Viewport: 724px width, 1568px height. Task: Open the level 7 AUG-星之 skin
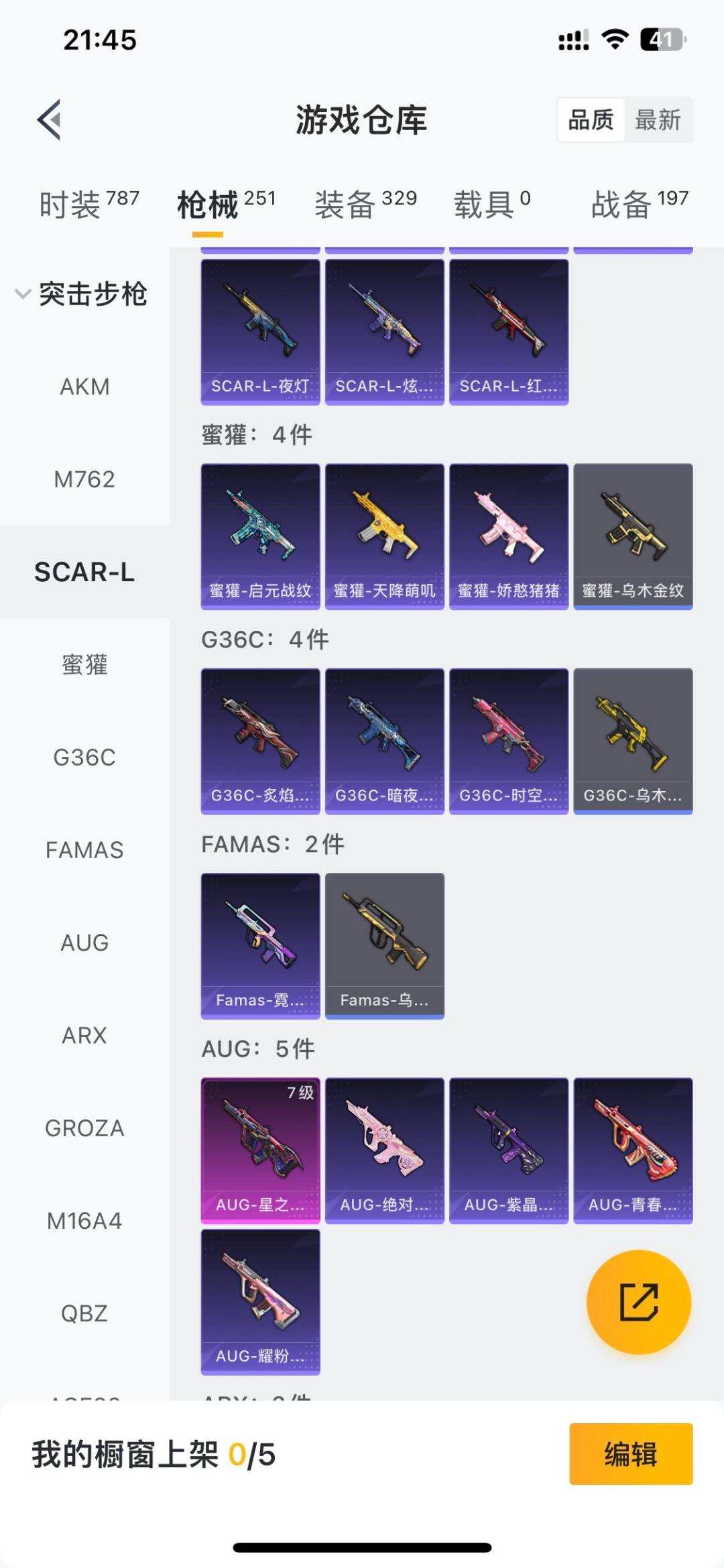click(260, 1150)
